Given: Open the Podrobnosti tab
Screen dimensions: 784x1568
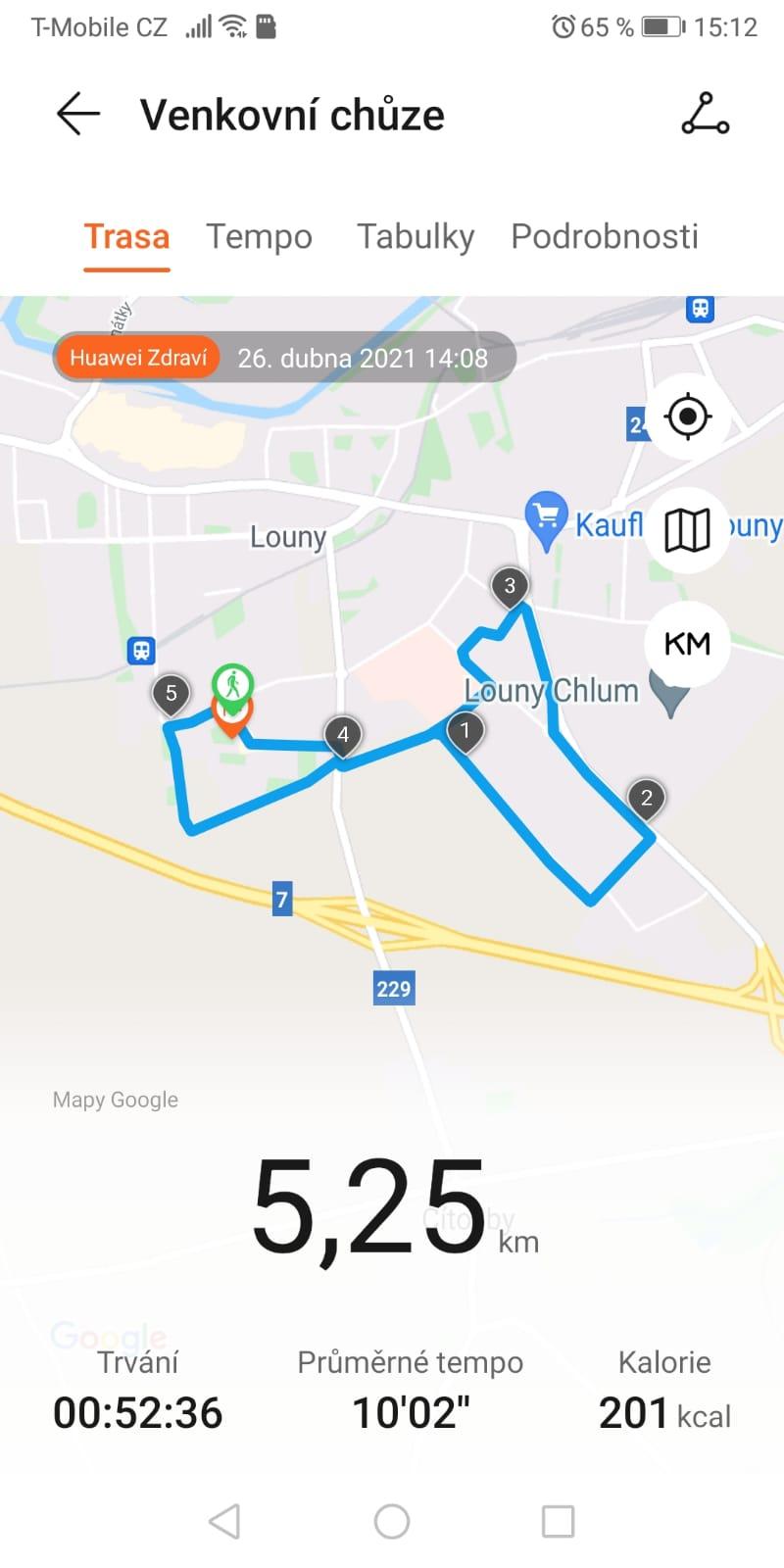Looking at the screenshot, I should (x=604, y=236).
